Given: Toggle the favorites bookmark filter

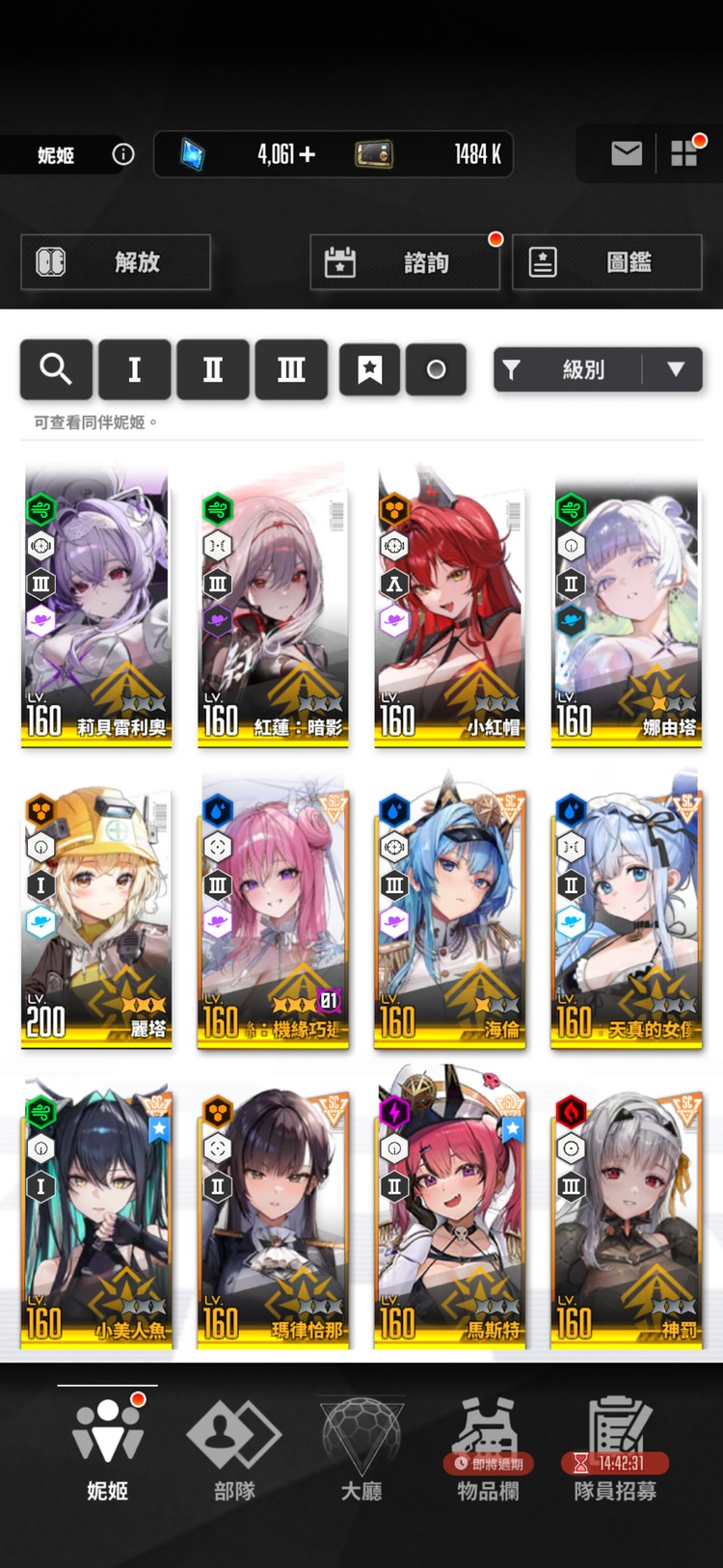Looking at the screenshot, I should (369, 369).
